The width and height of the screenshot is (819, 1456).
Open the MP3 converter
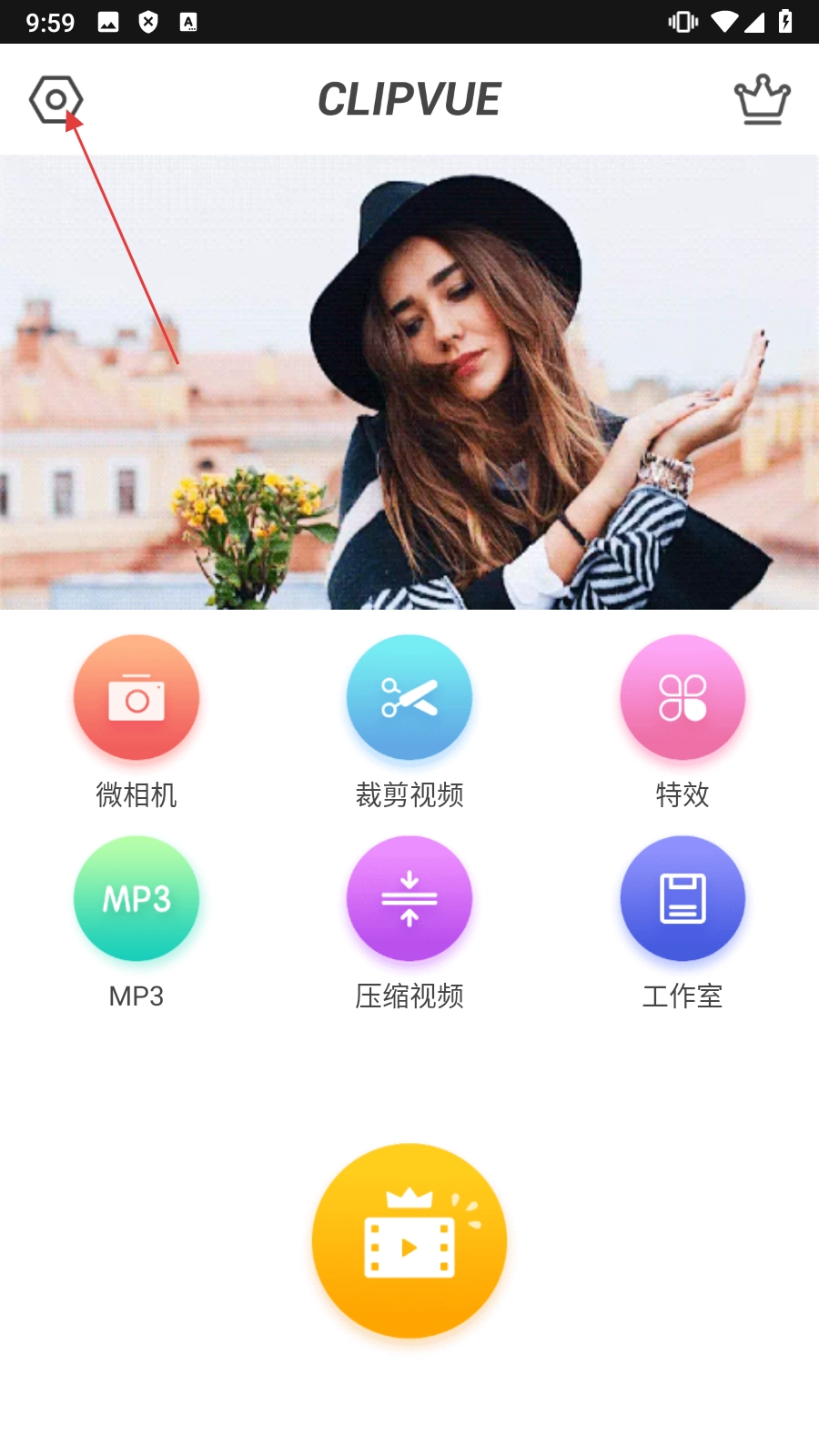[136, 899]
